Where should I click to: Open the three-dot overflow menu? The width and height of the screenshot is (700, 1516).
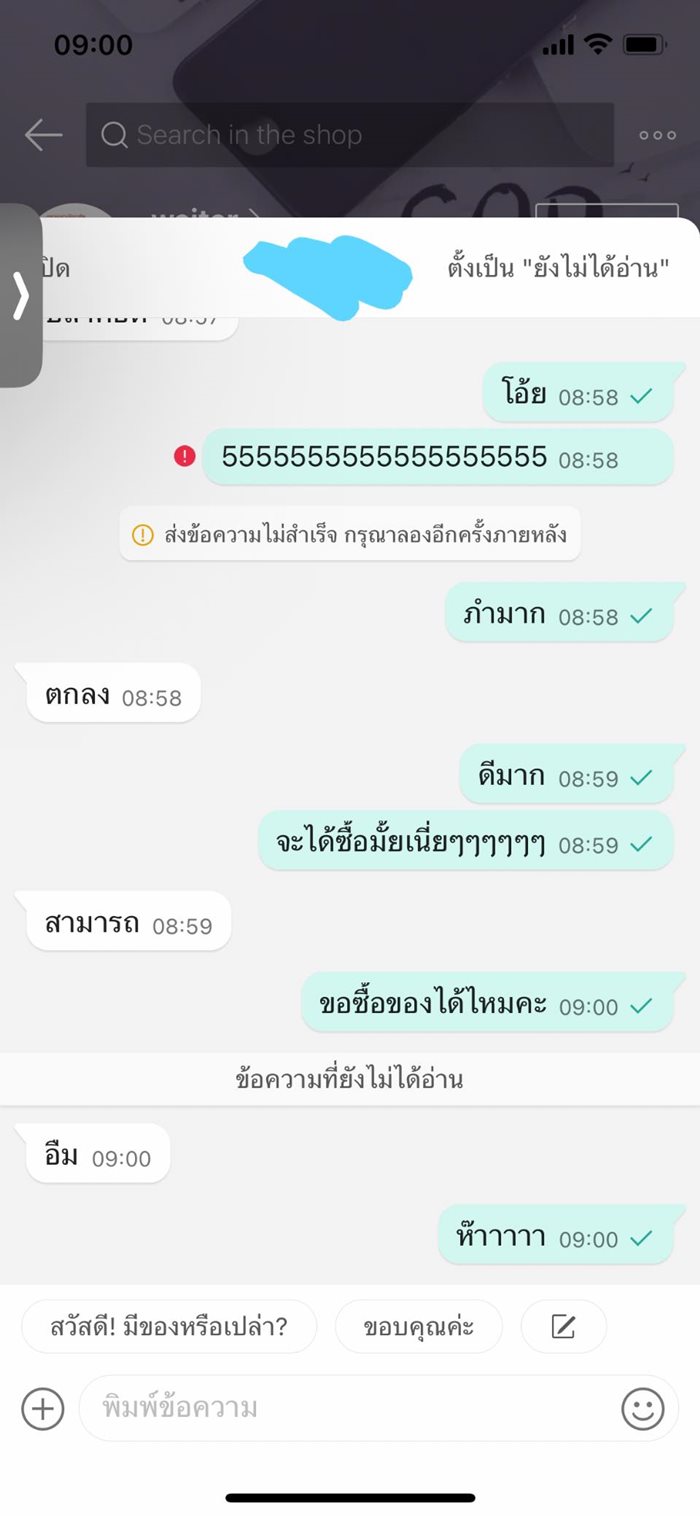coord(657,135)
